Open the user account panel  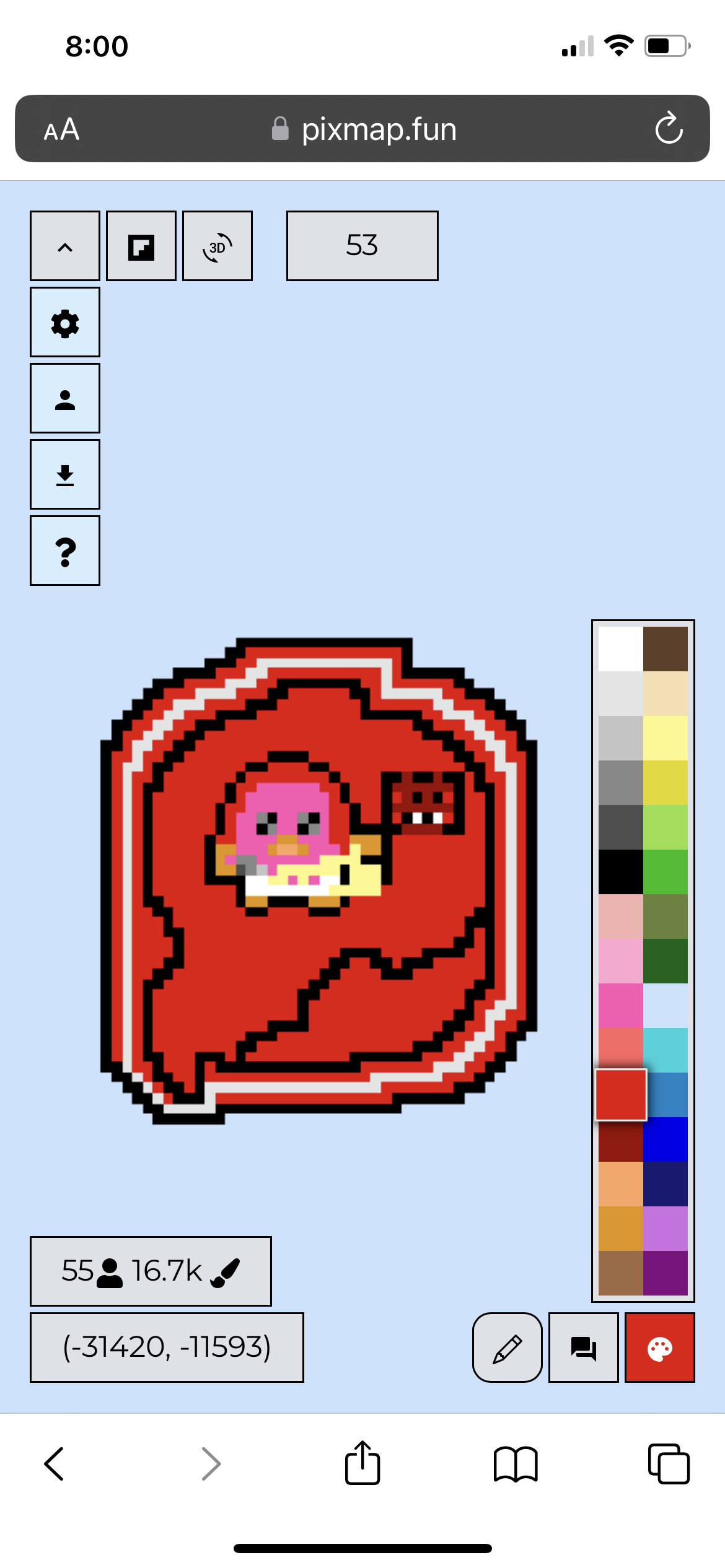point(65,398)
